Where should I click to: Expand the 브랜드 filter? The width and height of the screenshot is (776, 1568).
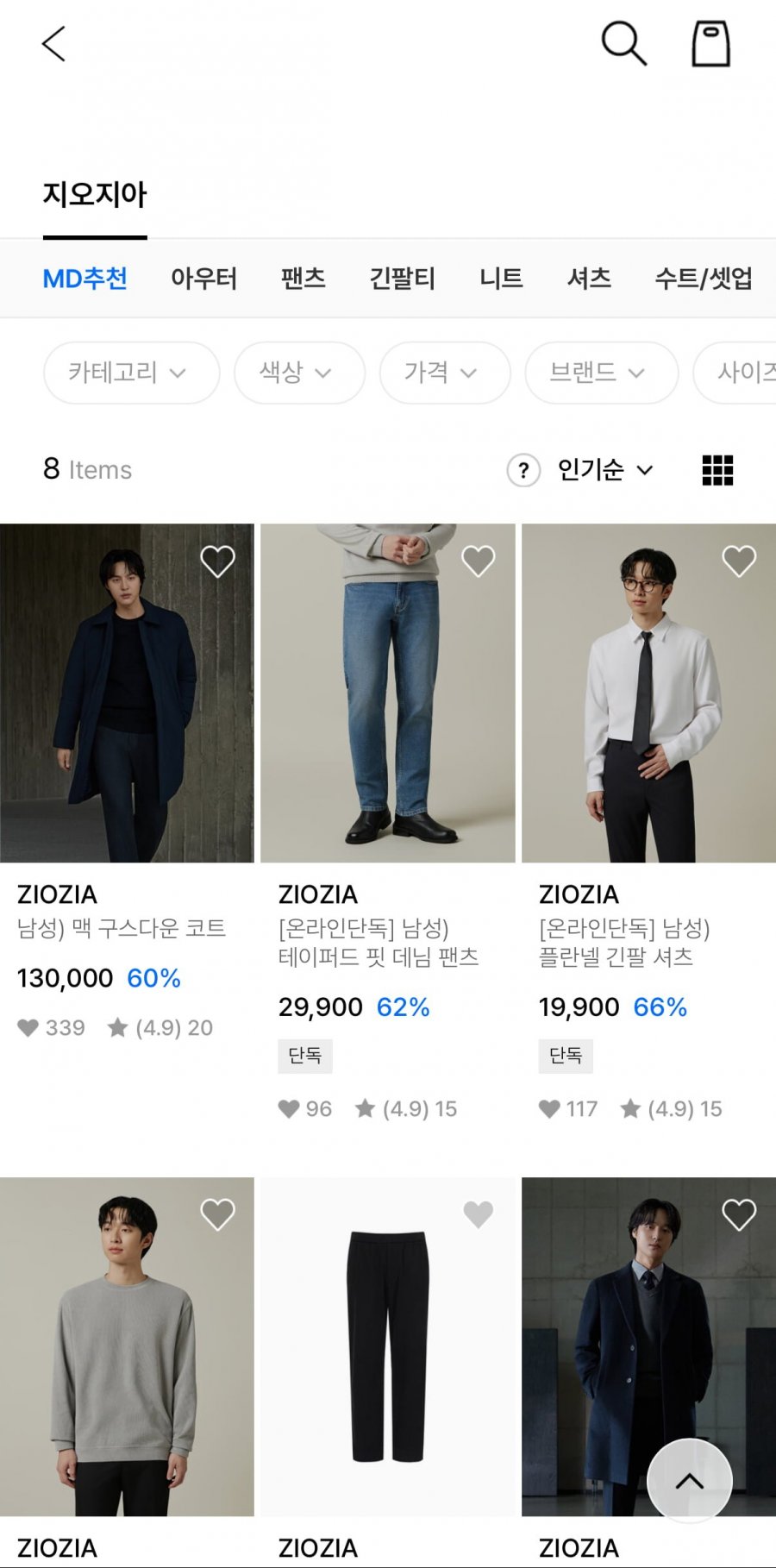pyautogui.click(x=602, y=373)
